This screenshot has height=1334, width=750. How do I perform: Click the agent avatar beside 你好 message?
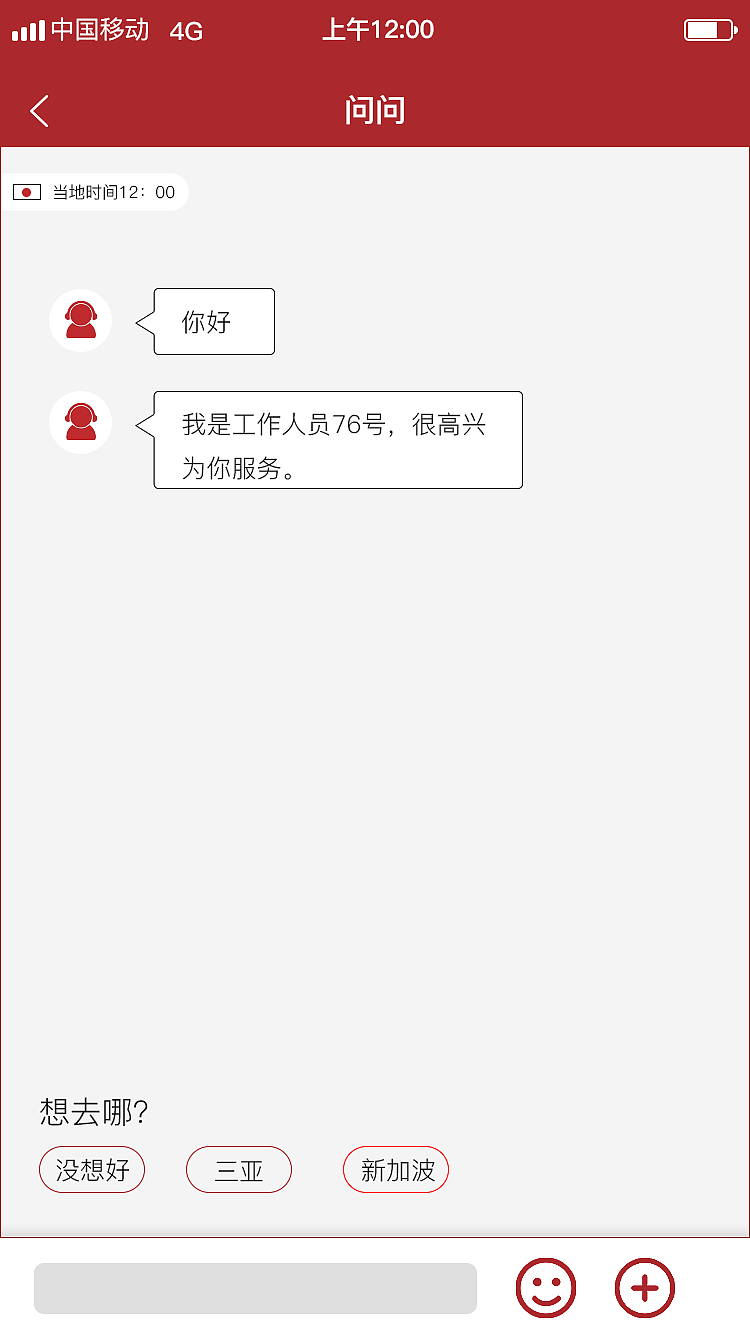(80, 321)
